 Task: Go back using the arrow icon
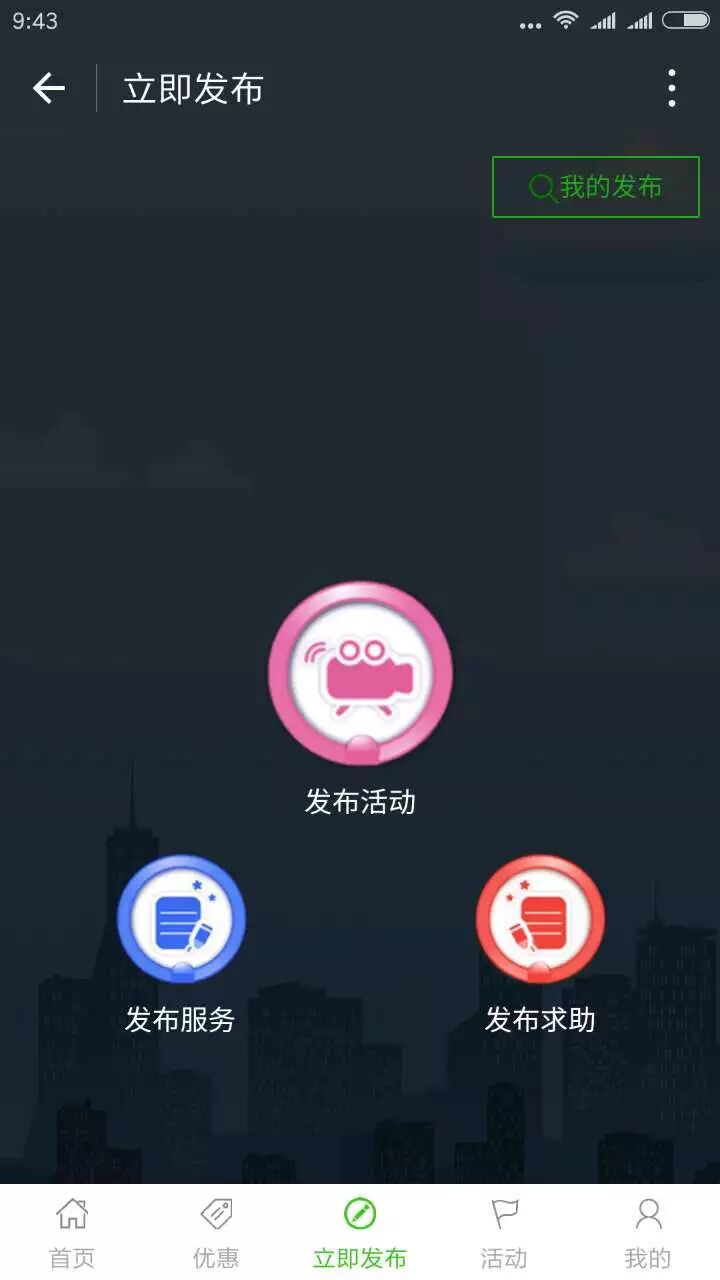coord(48,89)
